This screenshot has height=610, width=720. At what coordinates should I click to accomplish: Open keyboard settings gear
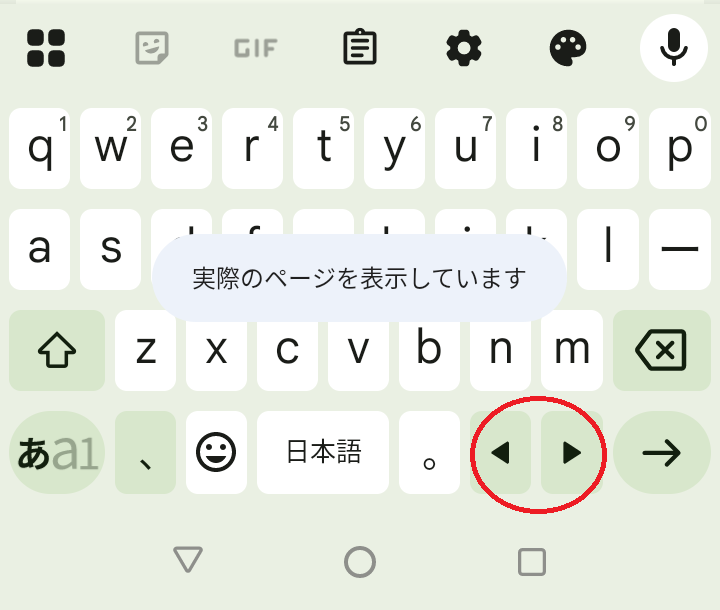[x=464, y=47]
